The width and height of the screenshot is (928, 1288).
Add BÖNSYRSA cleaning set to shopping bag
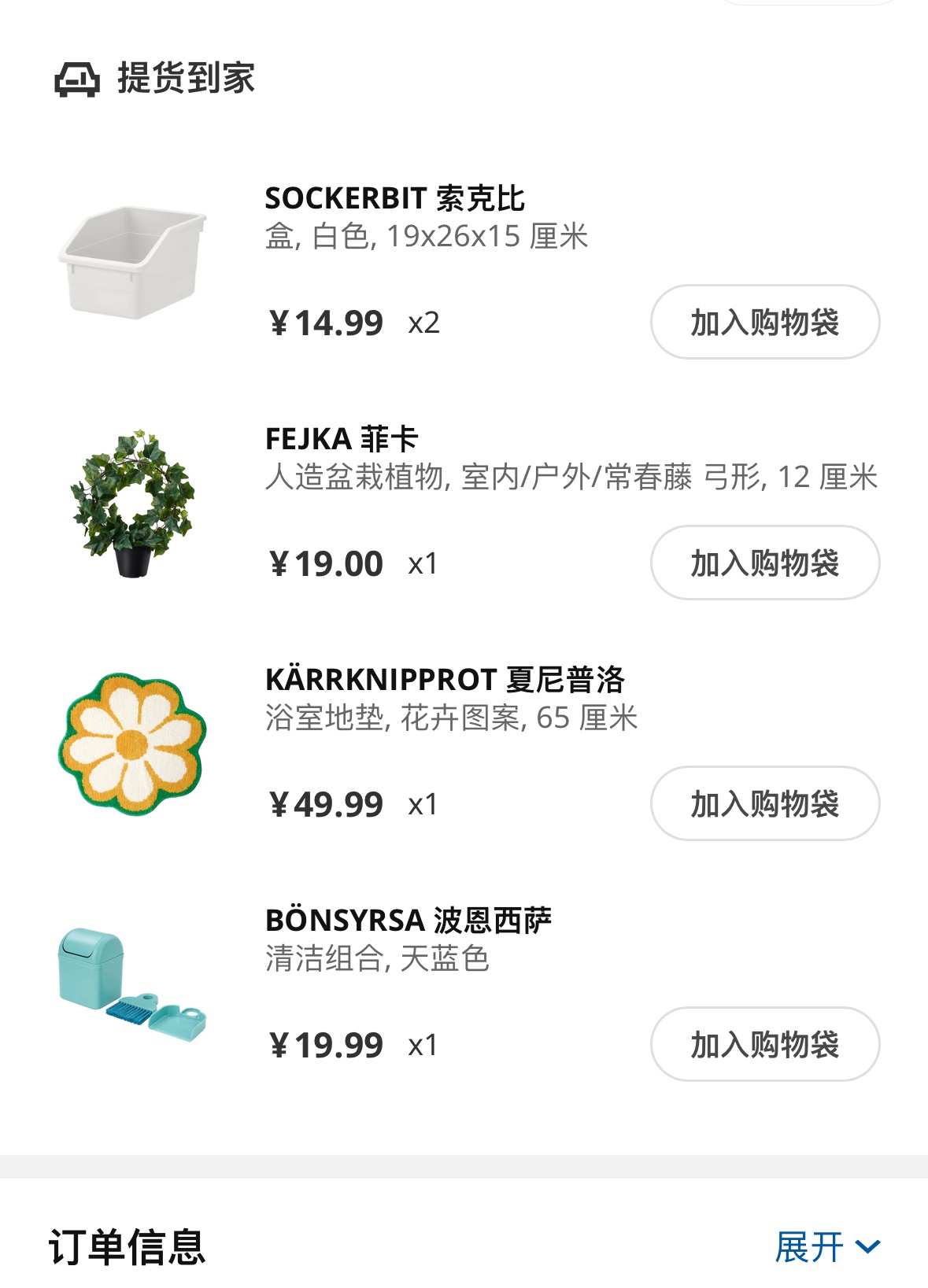pos(764,1045)
